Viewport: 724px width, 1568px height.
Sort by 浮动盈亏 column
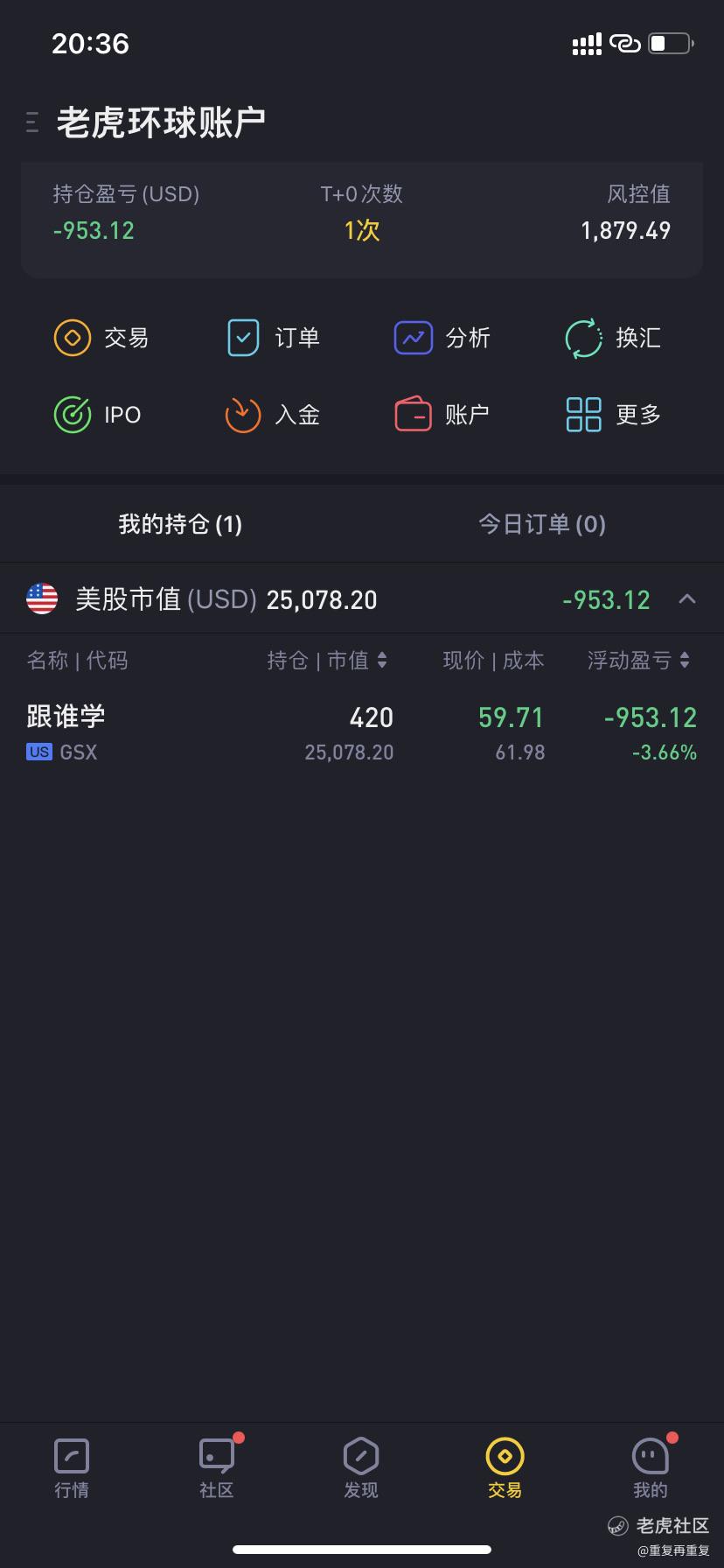click(638, 660)
